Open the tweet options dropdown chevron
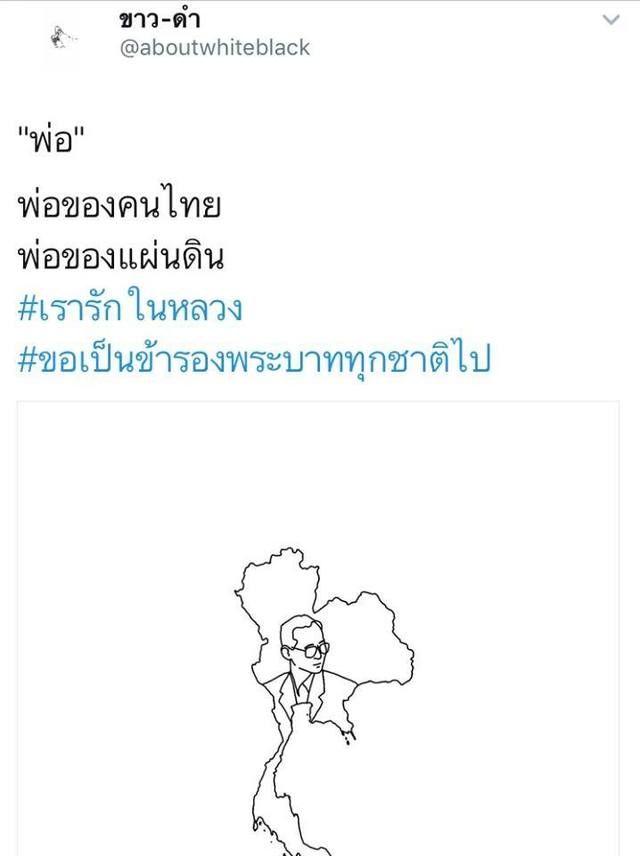 pos(610,19)
